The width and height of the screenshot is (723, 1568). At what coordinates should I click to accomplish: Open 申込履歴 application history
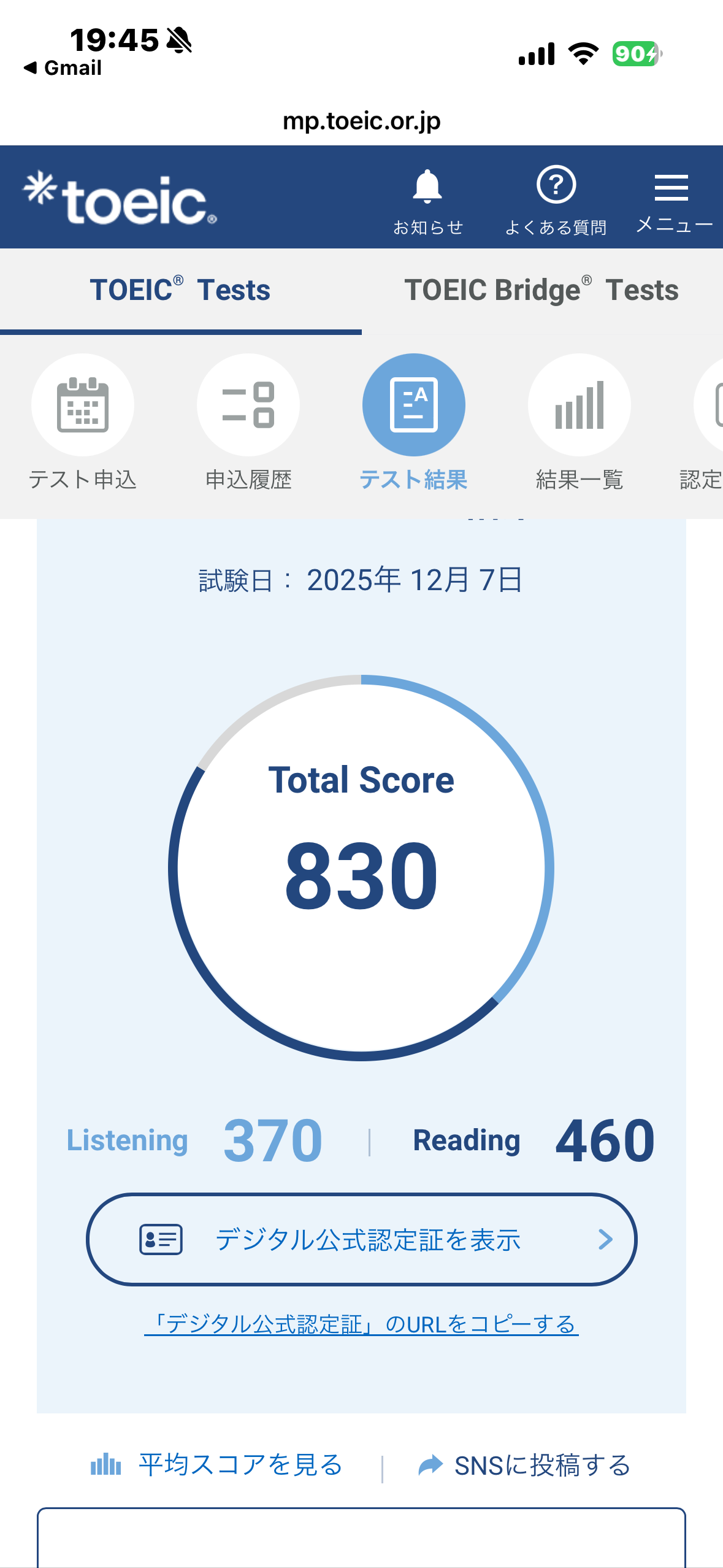(x=248, y=422)
